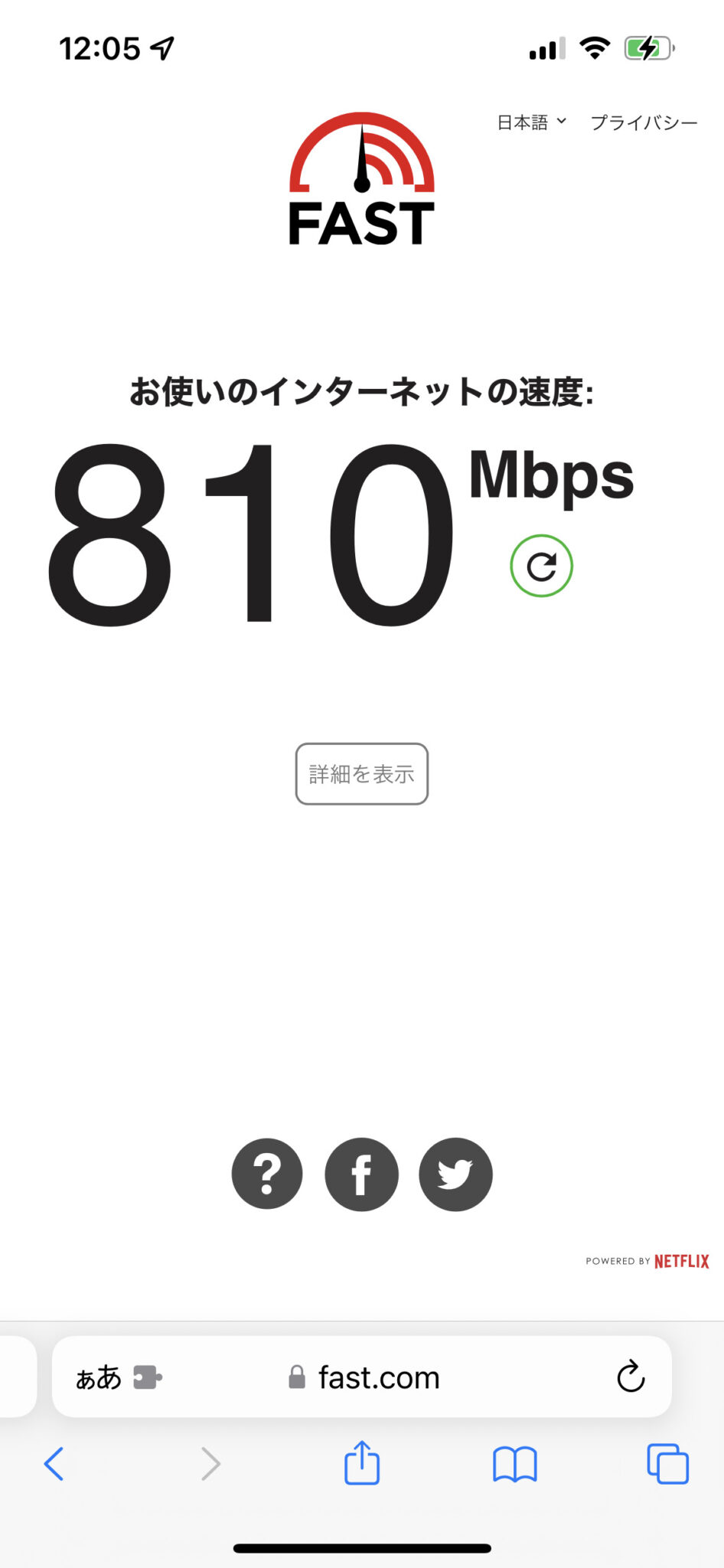Image resolution: width=724 pixels, height=1568 pixels.
Task: Open the Safari share sheet
Action: [x=362, y=1462]
